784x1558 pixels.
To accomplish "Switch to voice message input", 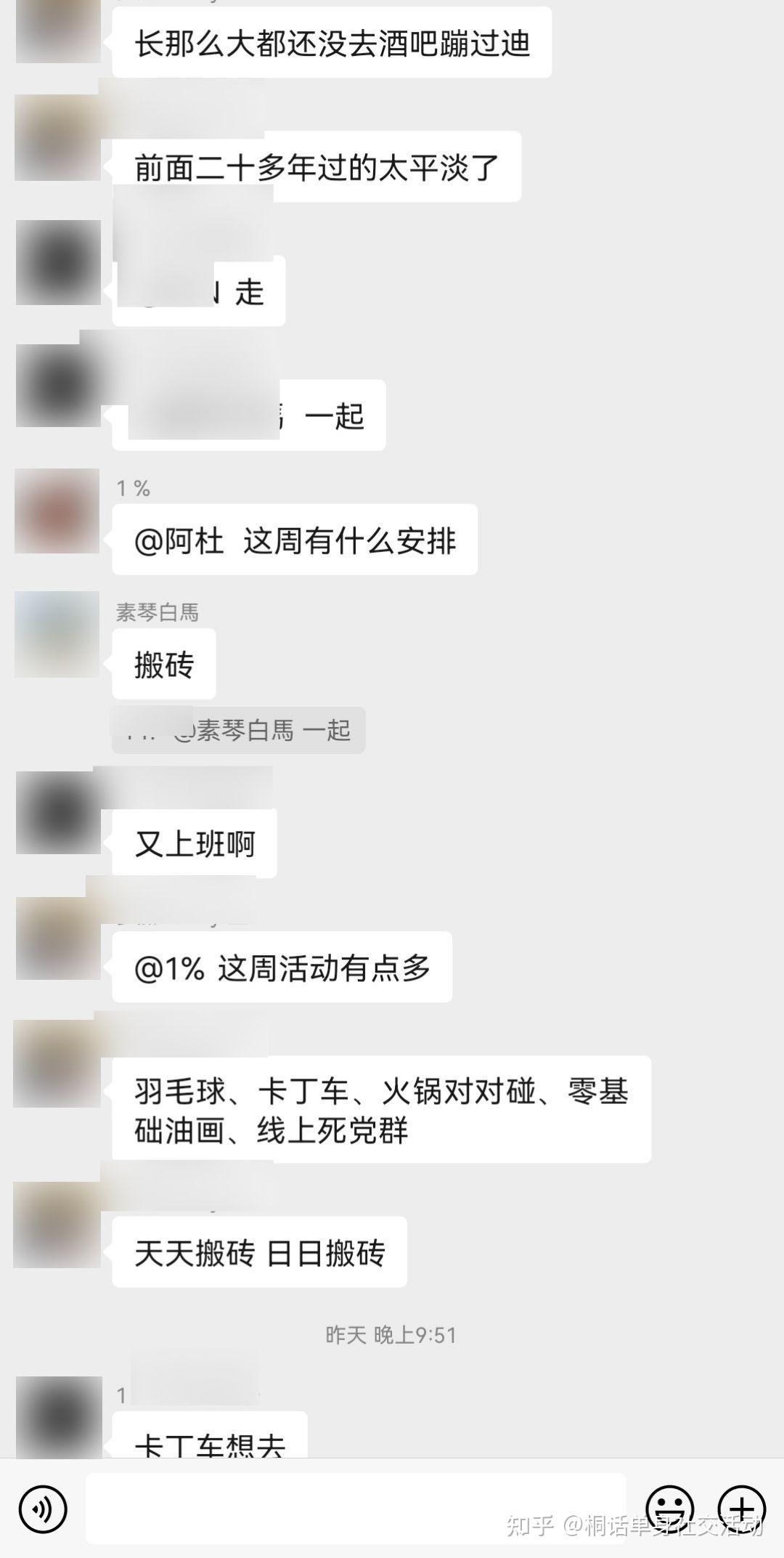I will [x=43, y=1509].
